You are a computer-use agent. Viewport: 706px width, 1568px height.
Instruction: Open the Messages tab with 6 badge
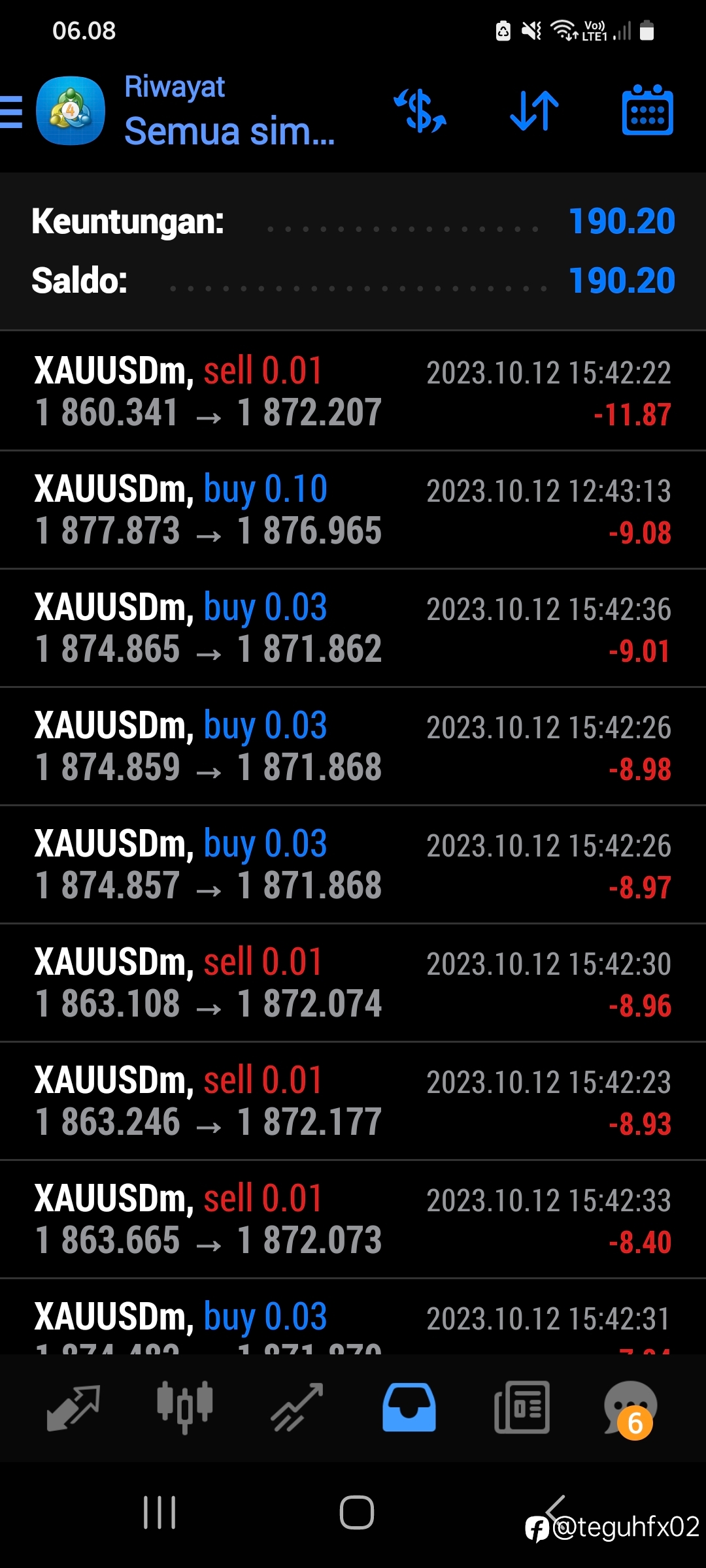pos(631,1409)
